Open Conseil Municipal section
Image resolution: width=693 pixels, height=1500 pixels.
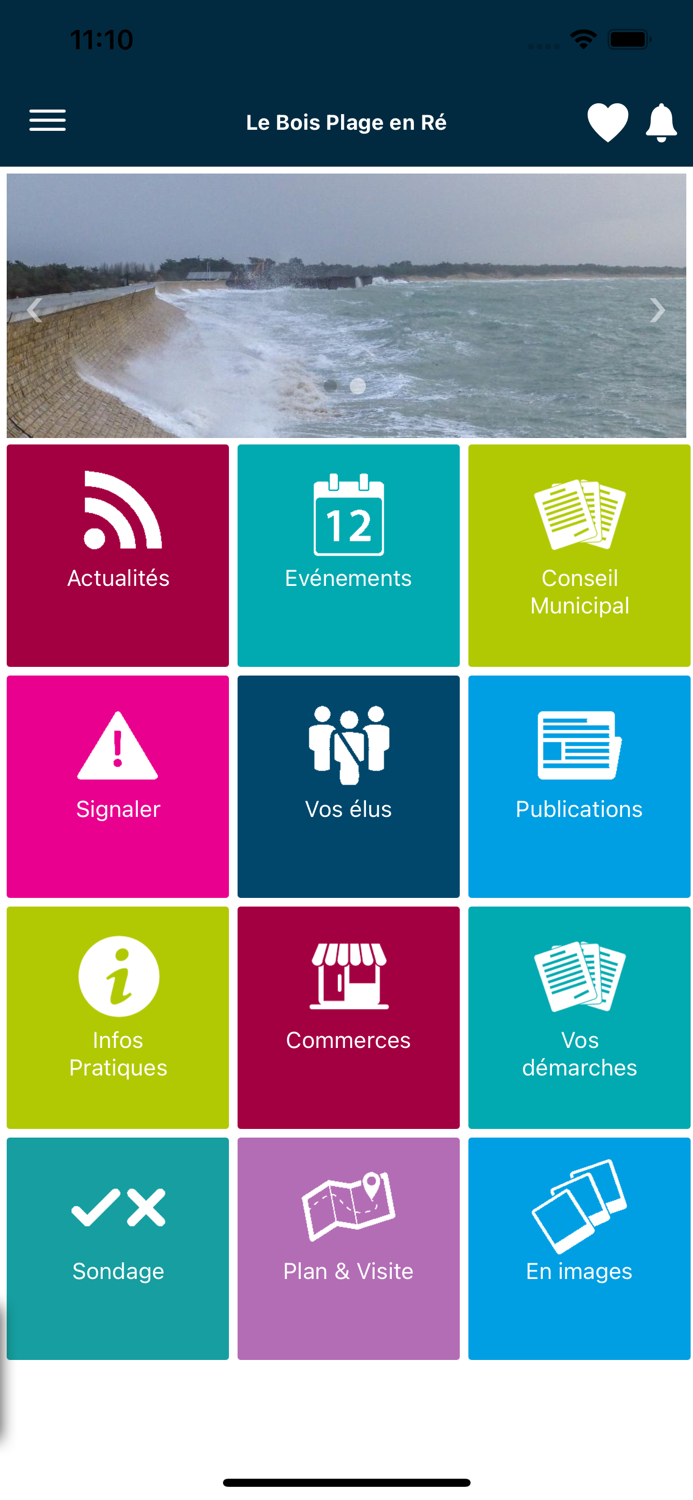(x=579, y=555)
